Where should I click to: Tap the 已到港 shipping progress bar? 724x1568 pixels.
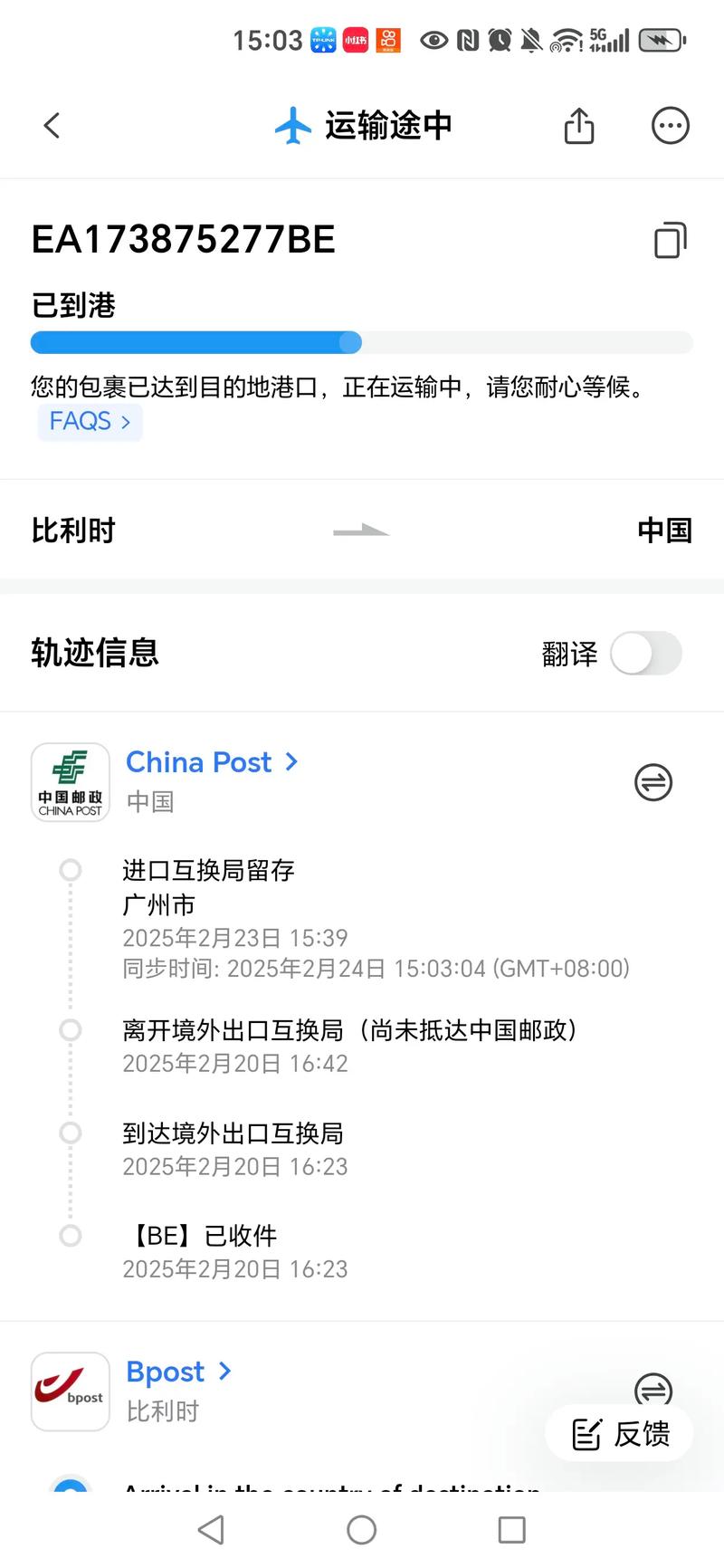coord(362,342)
